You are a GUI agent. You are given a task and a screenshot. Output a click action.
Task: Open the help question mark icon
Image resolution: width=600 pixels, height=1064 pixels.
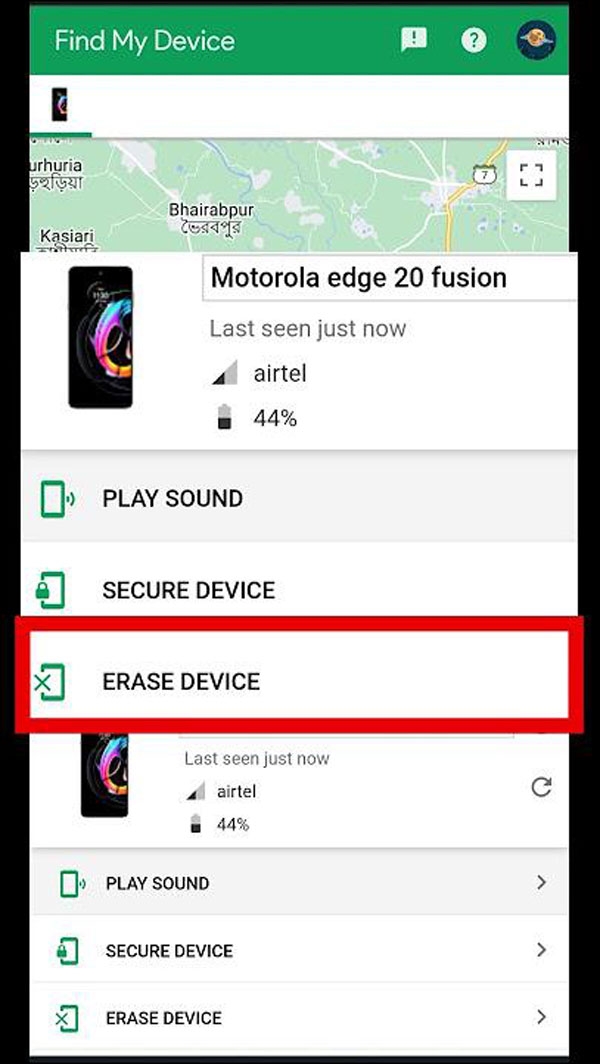tap(473, 40)
